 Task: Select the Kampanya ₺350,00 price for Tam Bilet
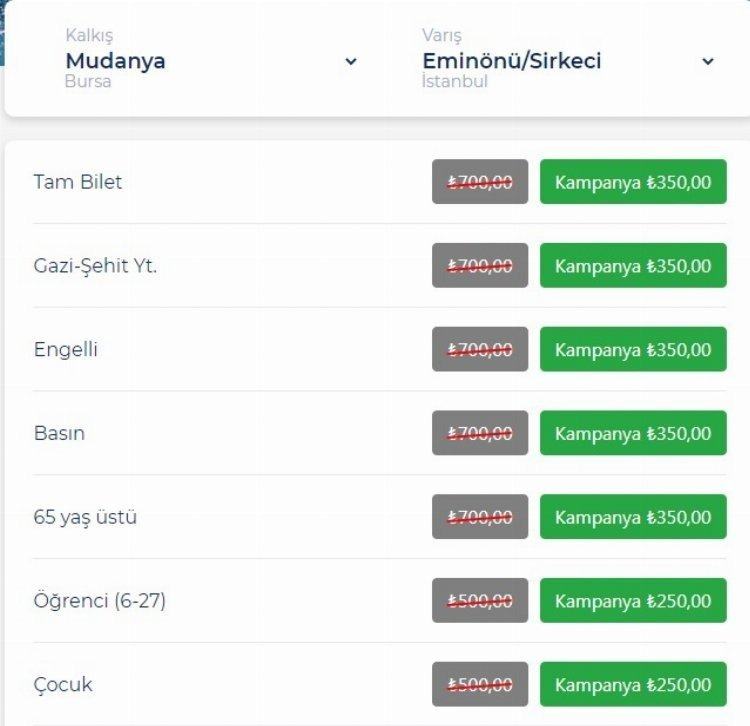[x=633, y=182]
